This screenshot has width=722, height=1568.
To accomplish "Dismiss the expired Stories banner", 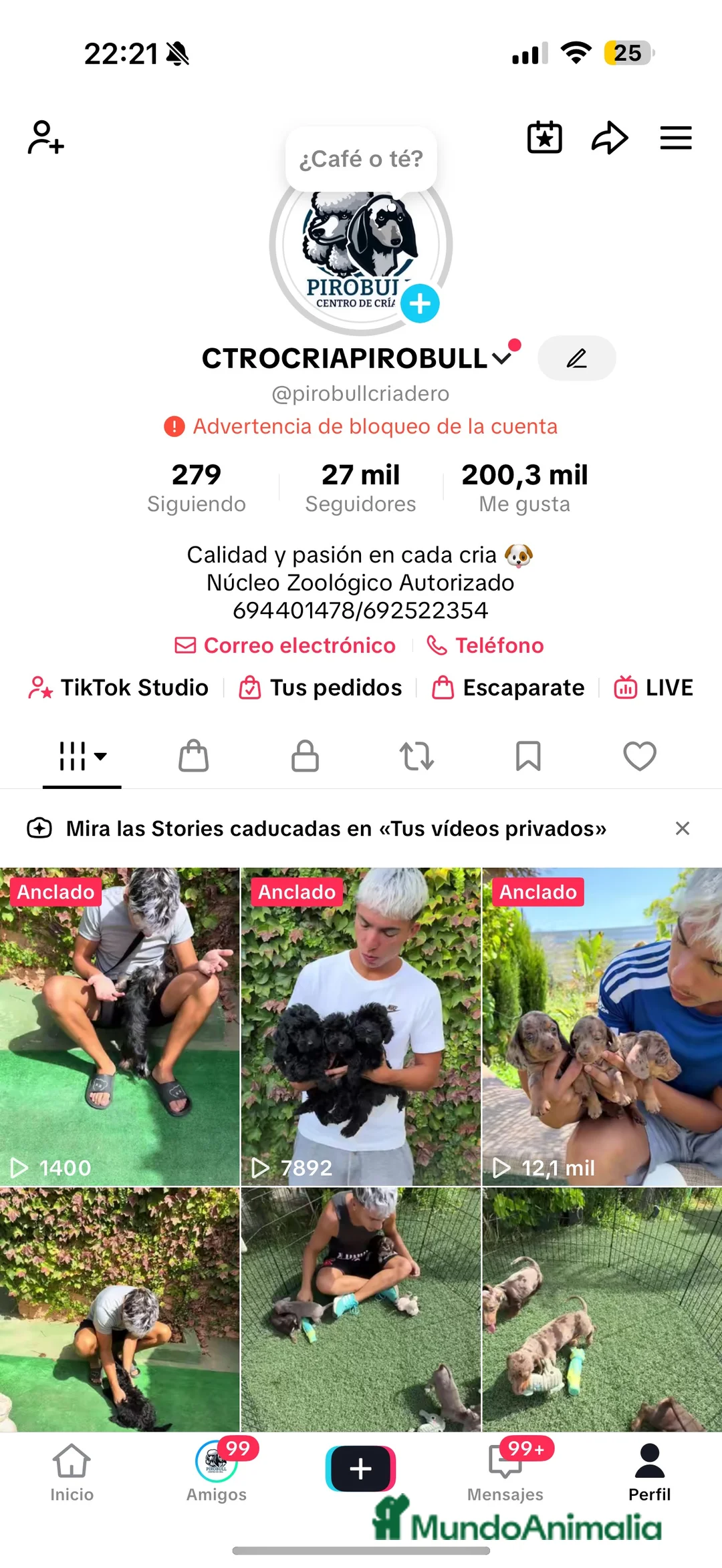I will pyautogui.click(x=682, y=828).
